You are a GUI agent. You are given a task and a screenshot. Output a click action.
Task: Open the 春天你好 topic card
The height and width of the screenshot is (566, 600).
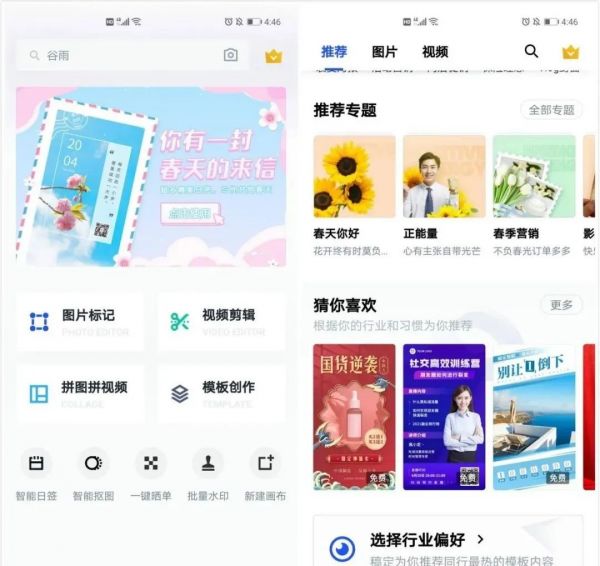point(354,192)
